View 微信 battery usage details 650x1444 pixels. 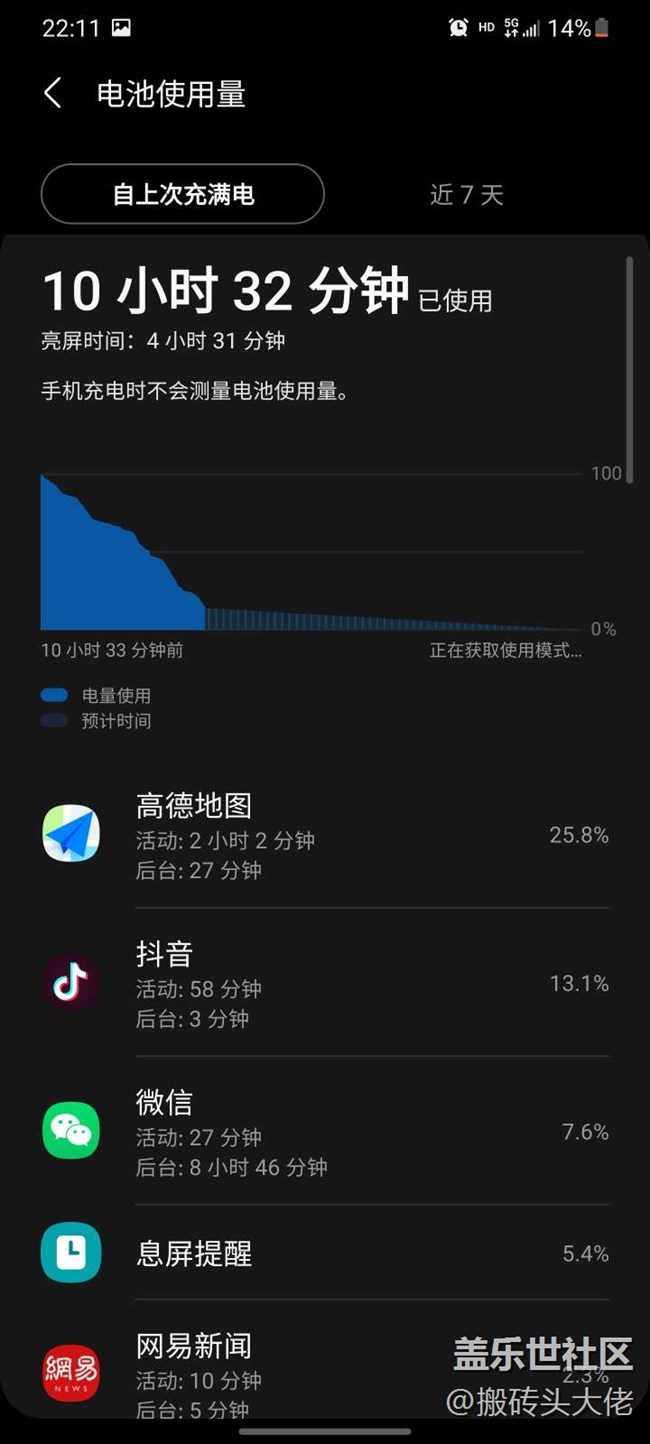(x=325, y=1131)
